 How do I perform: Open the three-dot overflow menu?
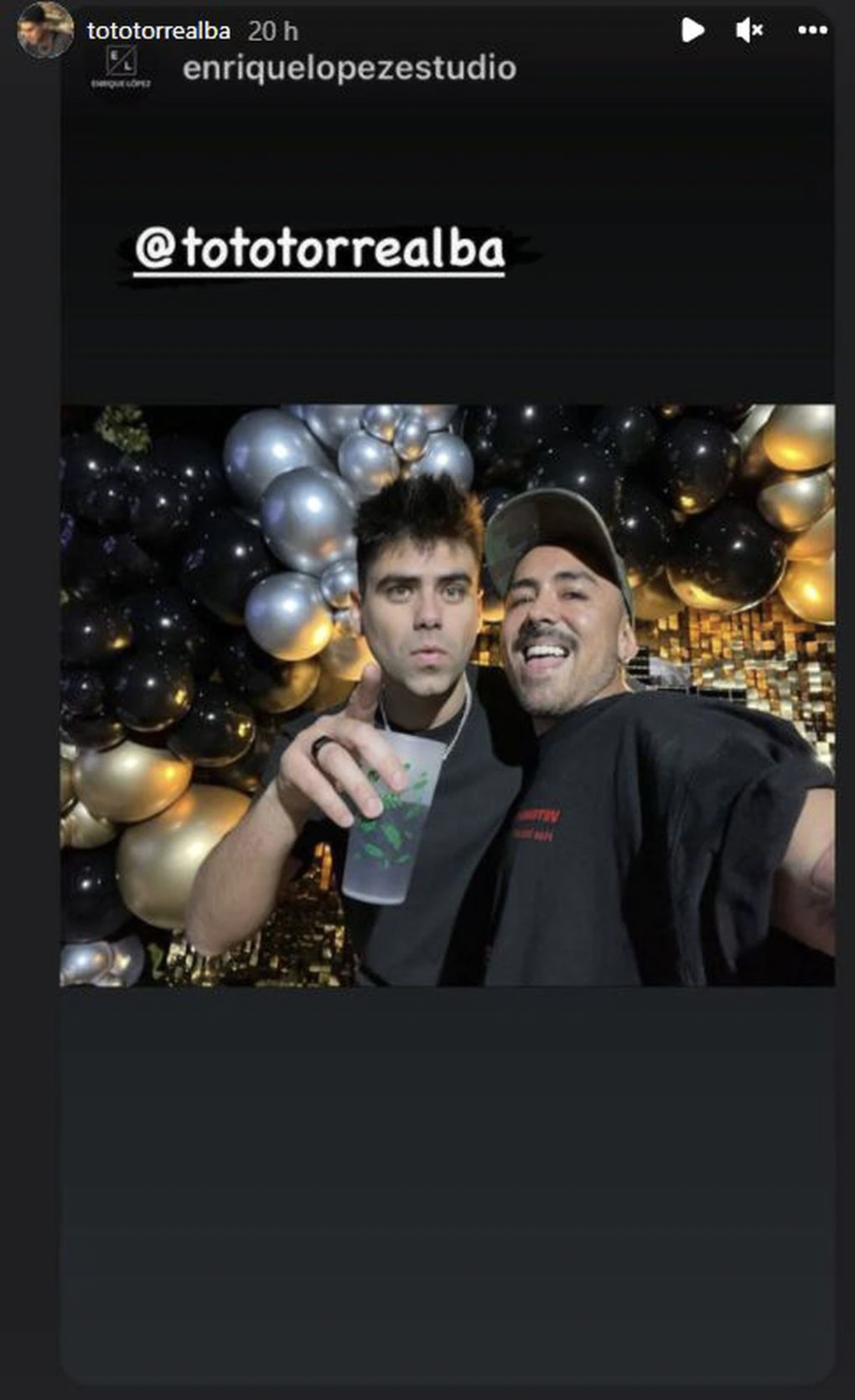coord(812,30)
